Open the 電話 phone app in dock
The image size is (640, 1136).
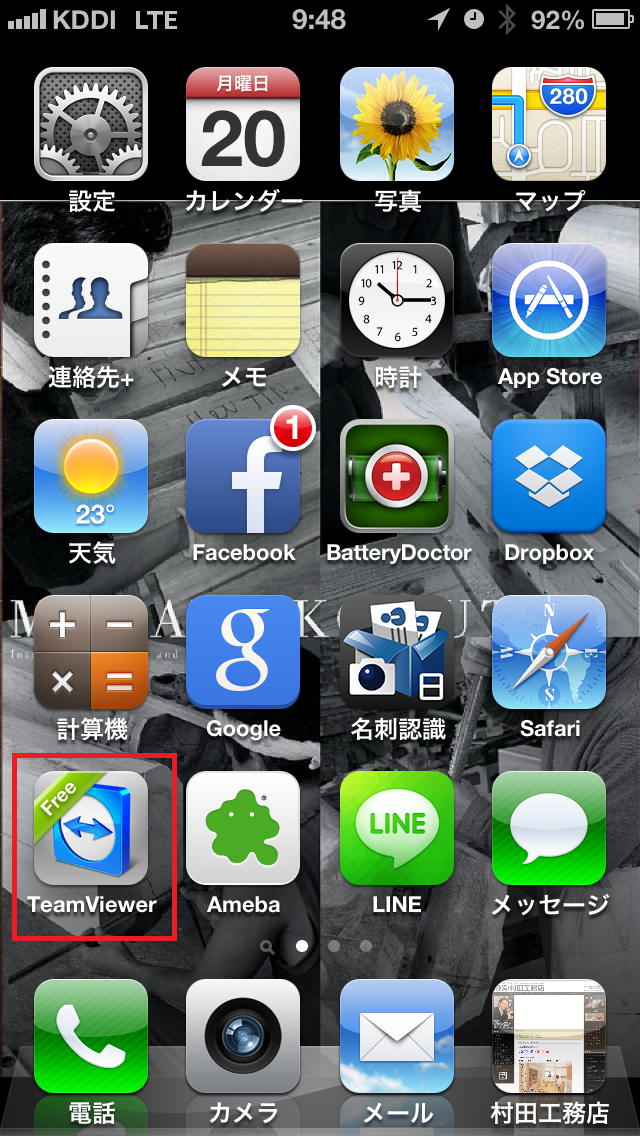(x=91, y=1036)
